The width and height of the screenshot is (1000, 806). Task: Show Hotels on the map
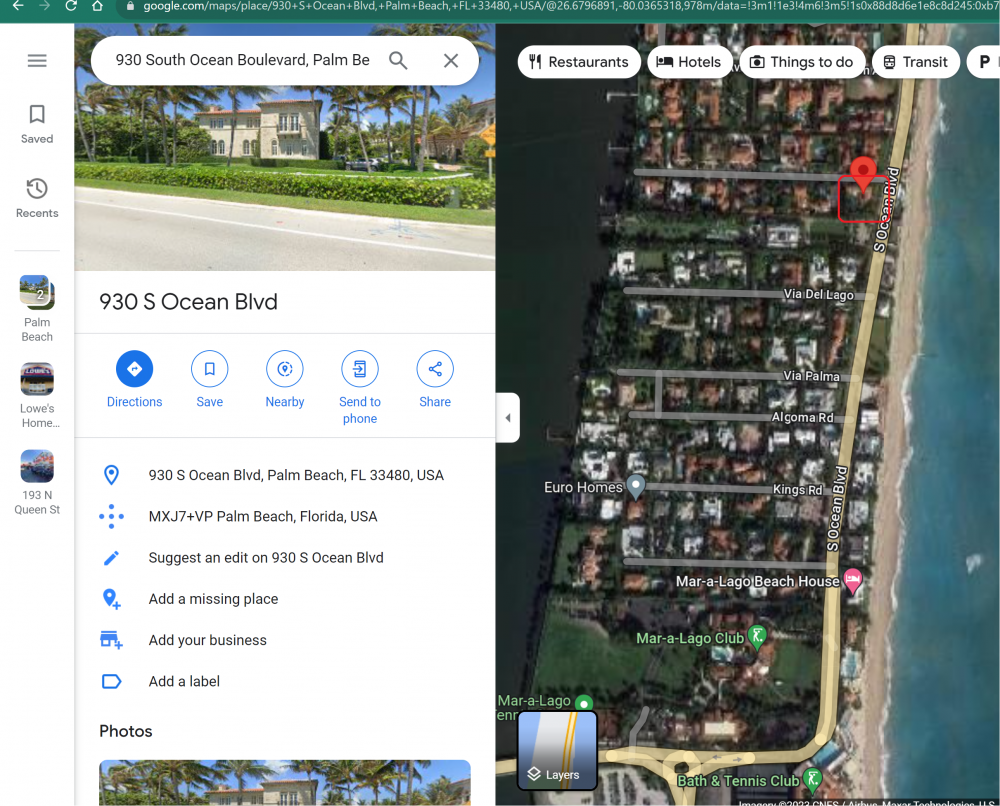(689, 62)
